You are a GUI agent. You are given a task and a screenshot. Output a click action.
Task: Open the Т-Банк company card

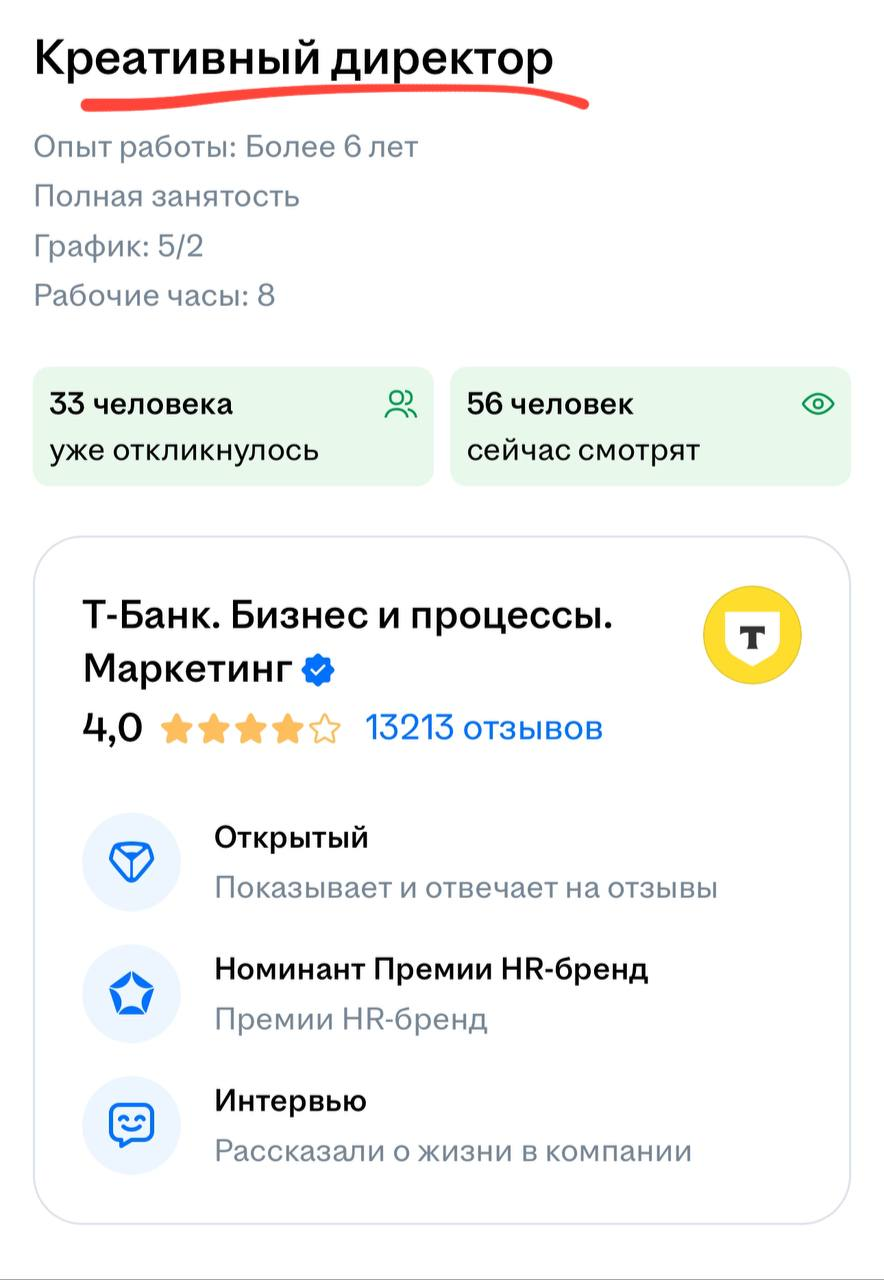tap(347, 642)
